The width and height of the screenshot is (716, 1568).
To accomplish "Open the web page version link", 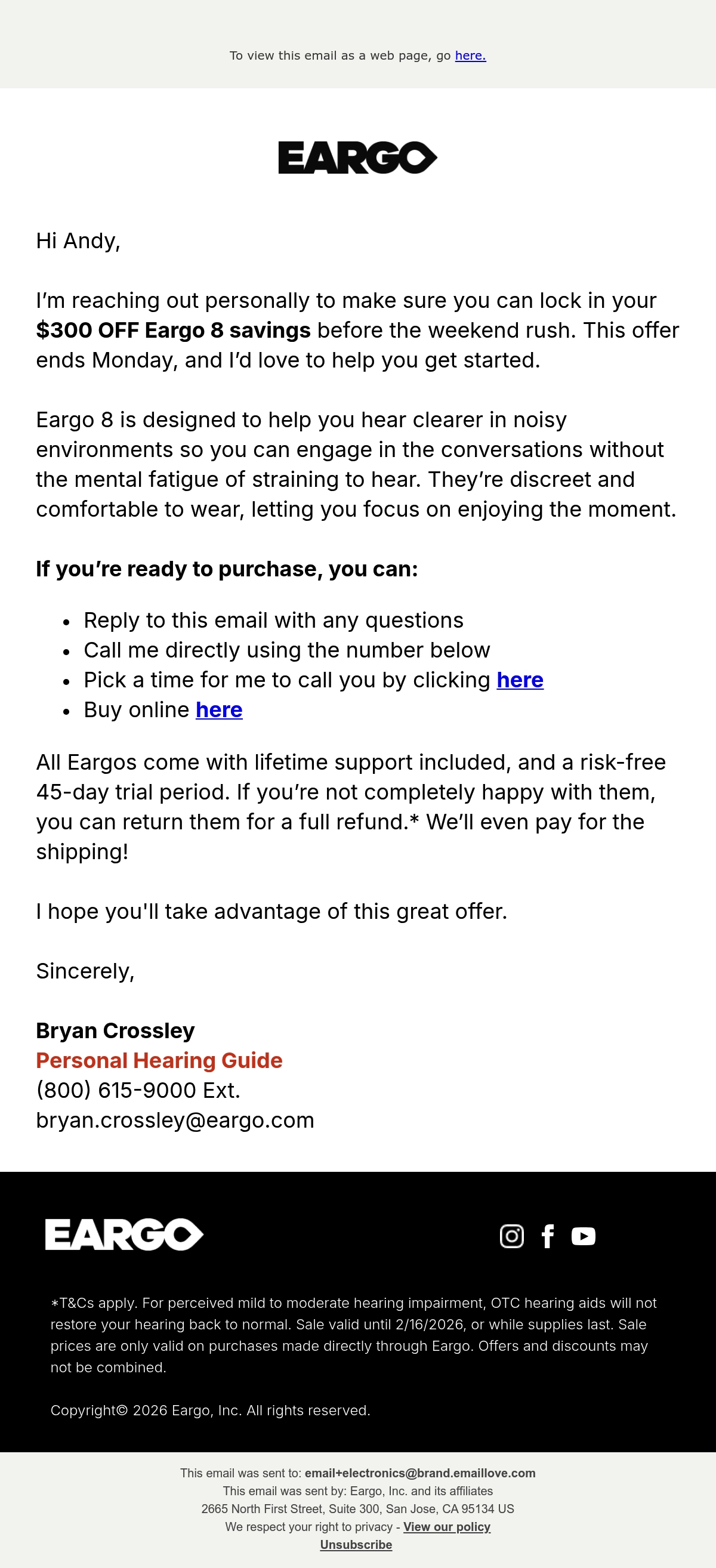I will click(x=470, y=55).
